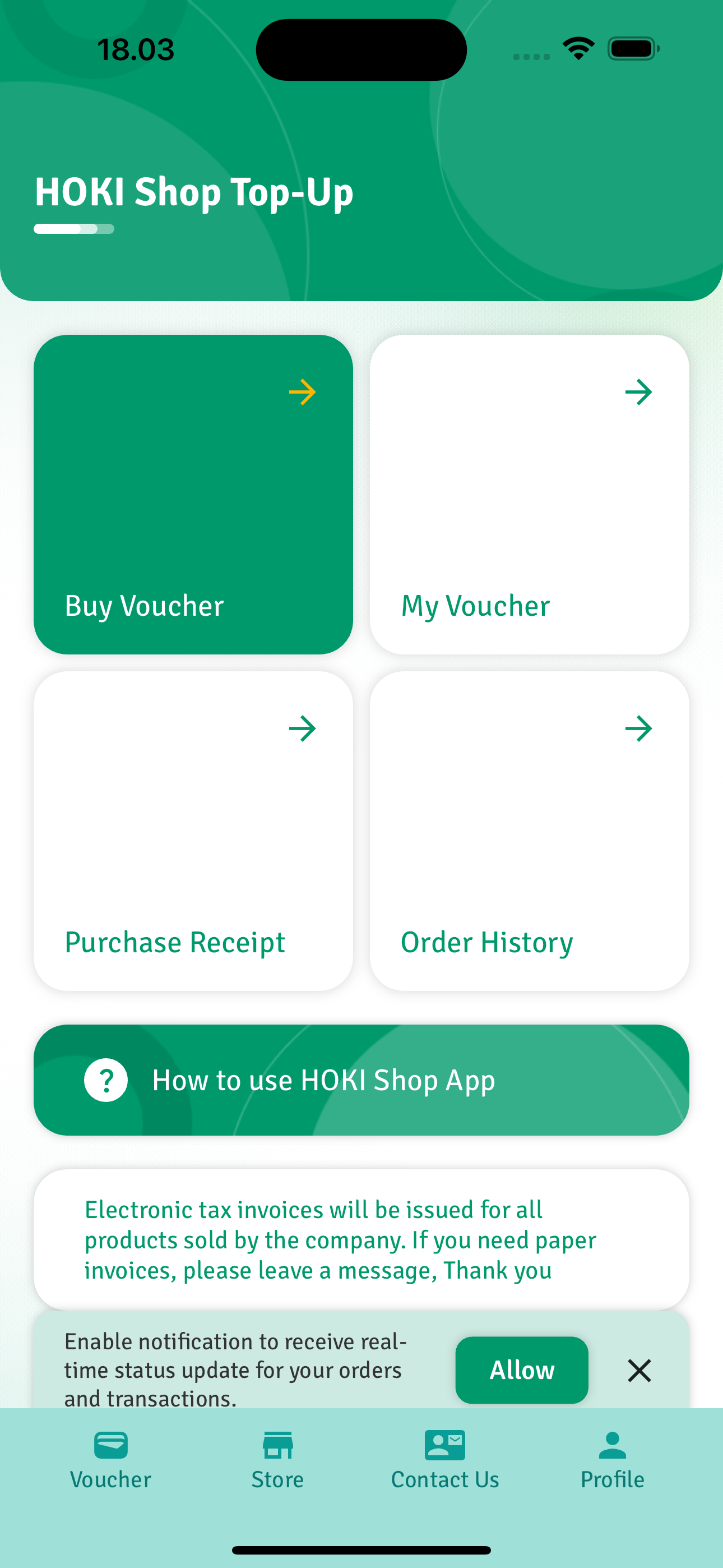The width and height of the screenshot is (723, 1568).
Task: Select the Profile person icon
Action: pos(611,1445)
